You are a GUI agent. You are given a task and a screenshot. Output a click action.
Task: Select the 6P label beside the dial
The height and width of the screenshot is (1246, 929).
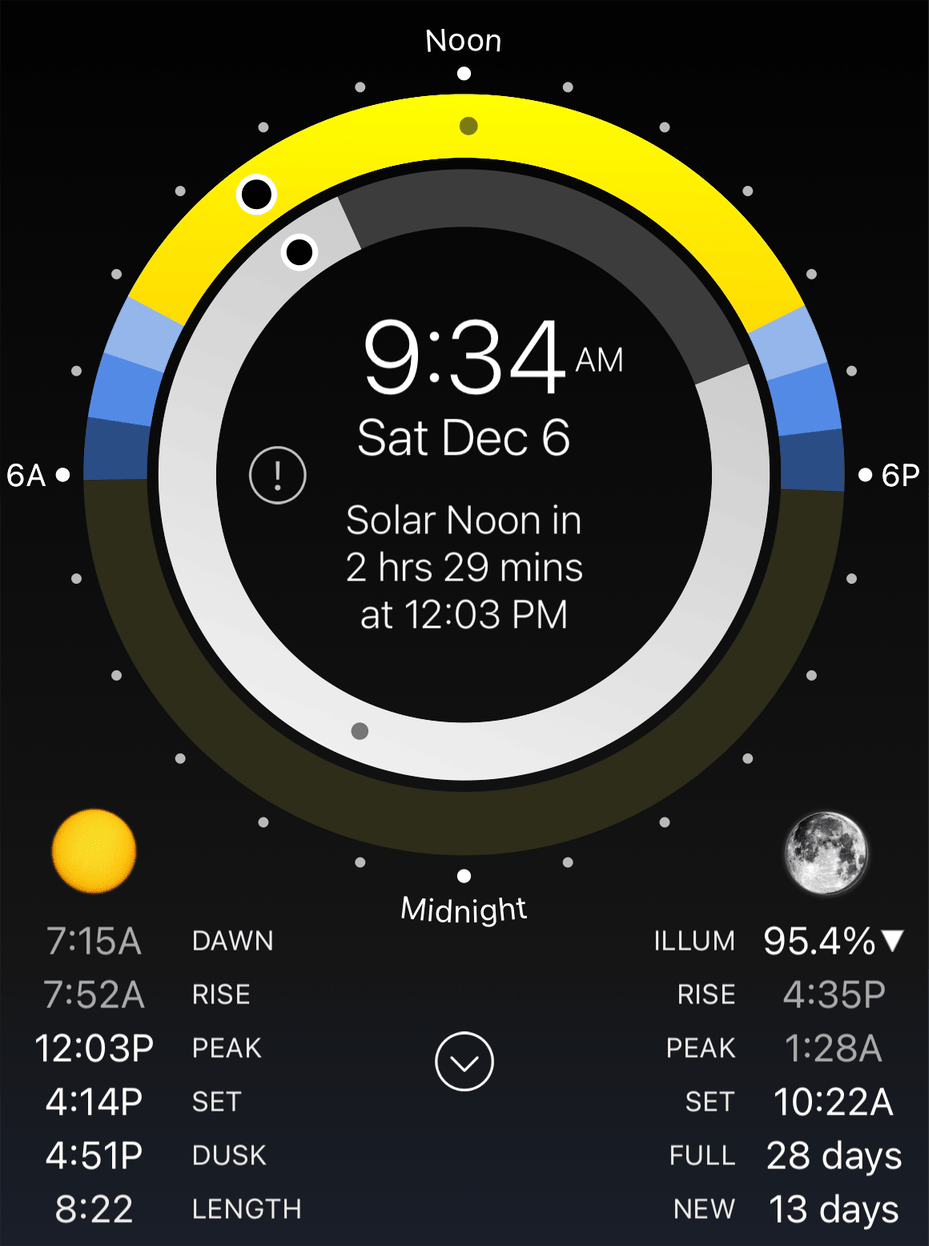point(899,475)
